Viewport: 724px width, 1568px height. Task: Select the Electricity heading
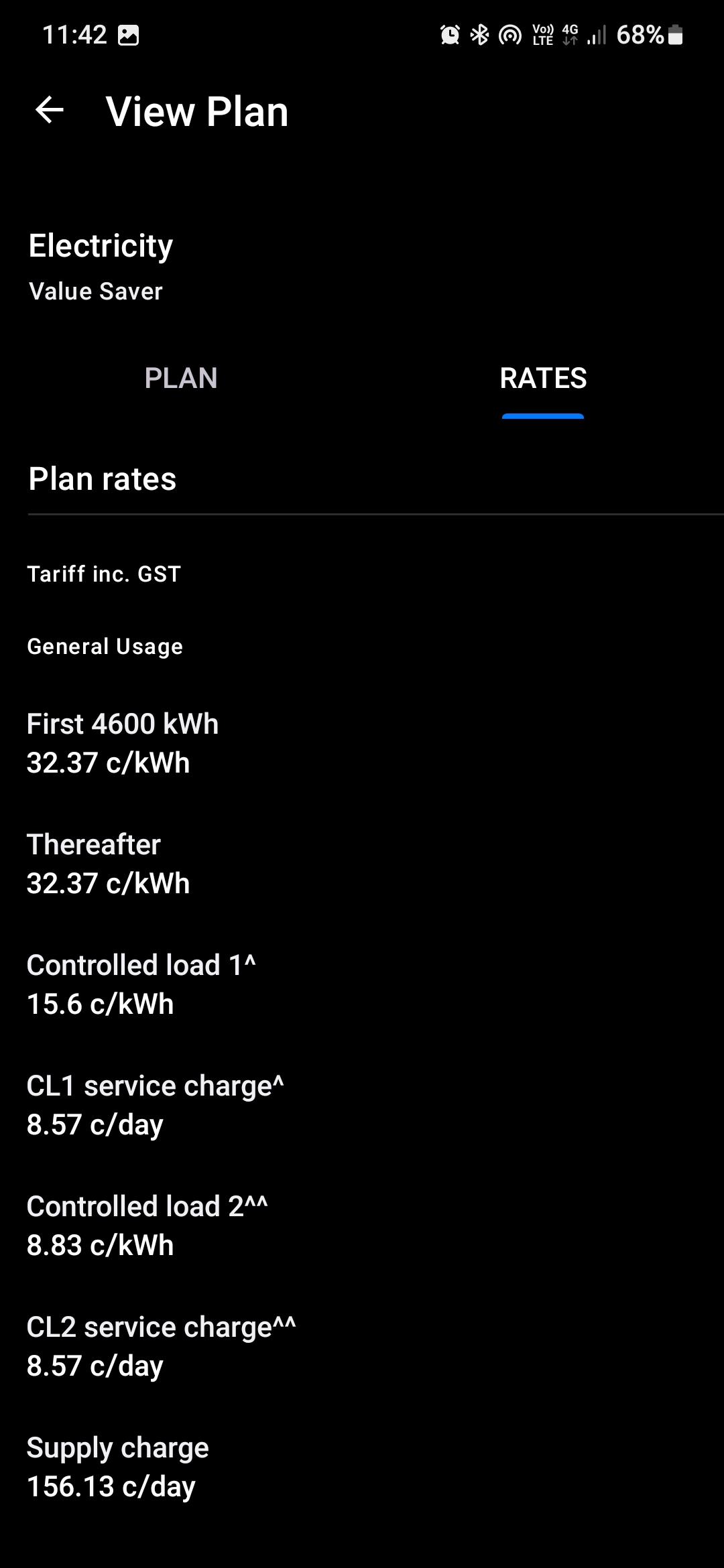(x=100, y=244)
